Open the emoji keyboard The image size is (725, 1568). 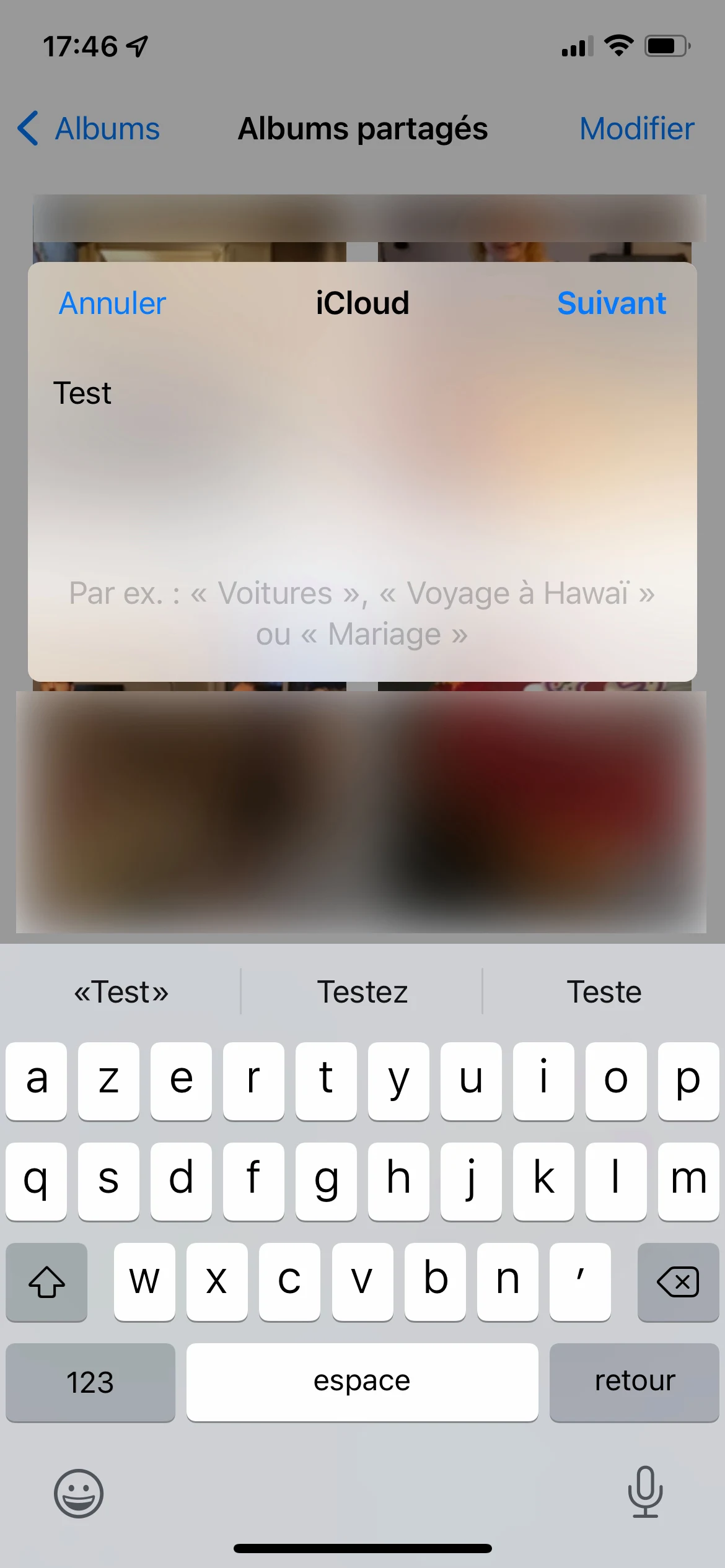tap(79, 1493)
